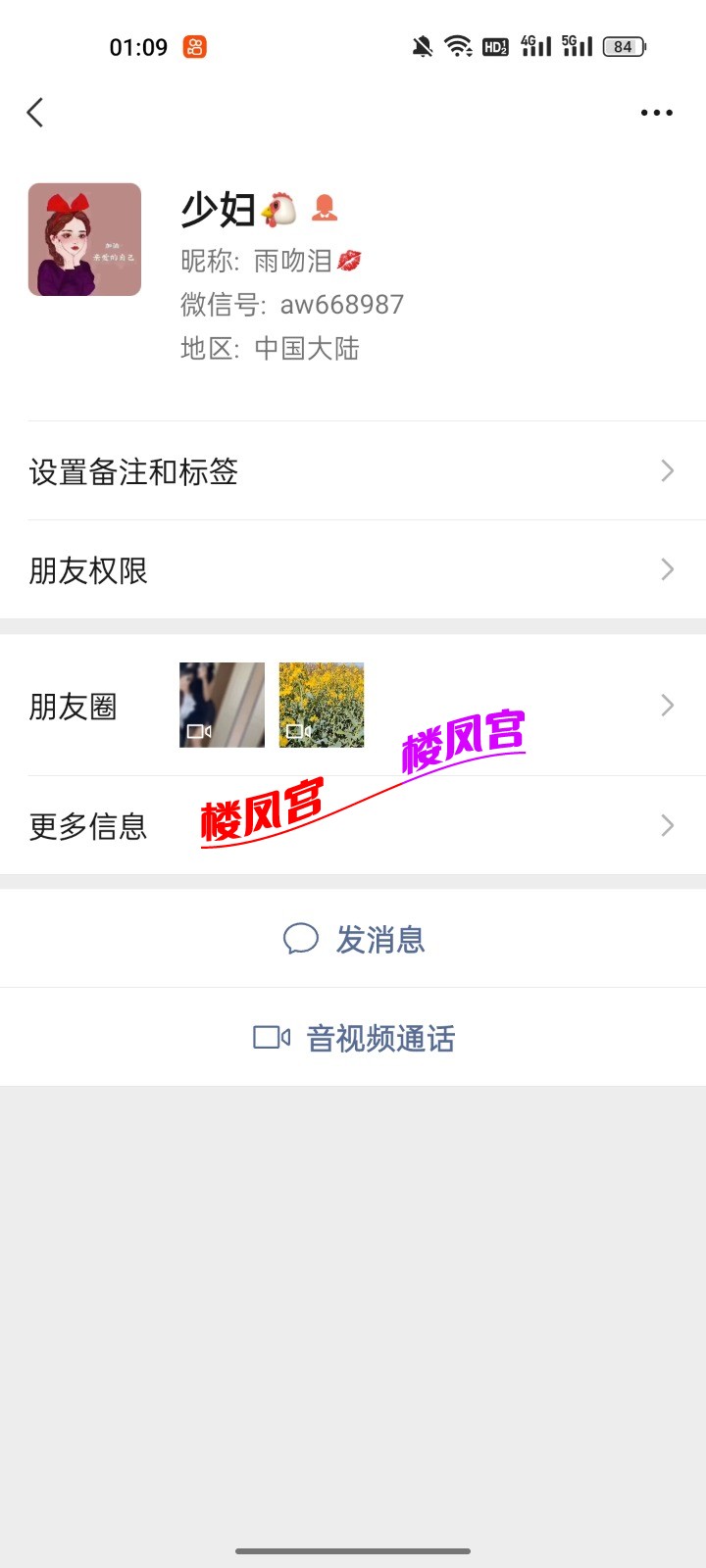Select the 朋友权限 menu row
The image size is (706, 1568).
(88, 569)
